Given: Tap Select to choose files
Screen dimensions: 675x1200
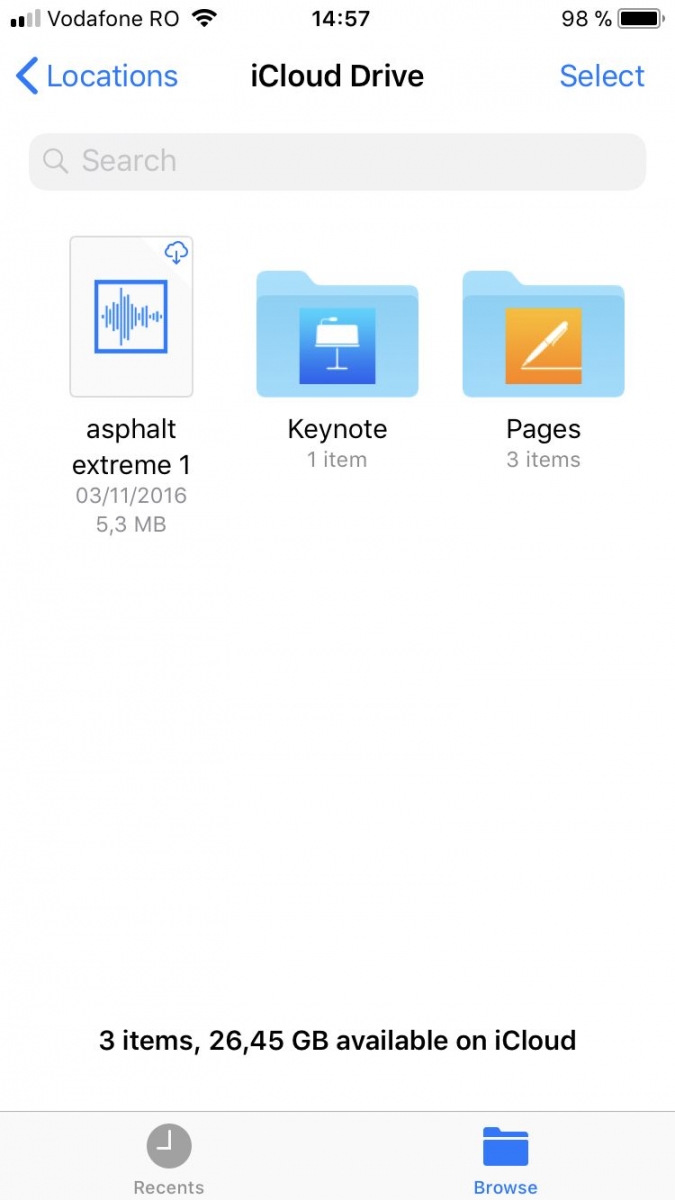Looking at the screenshot, I should point(602,76).
